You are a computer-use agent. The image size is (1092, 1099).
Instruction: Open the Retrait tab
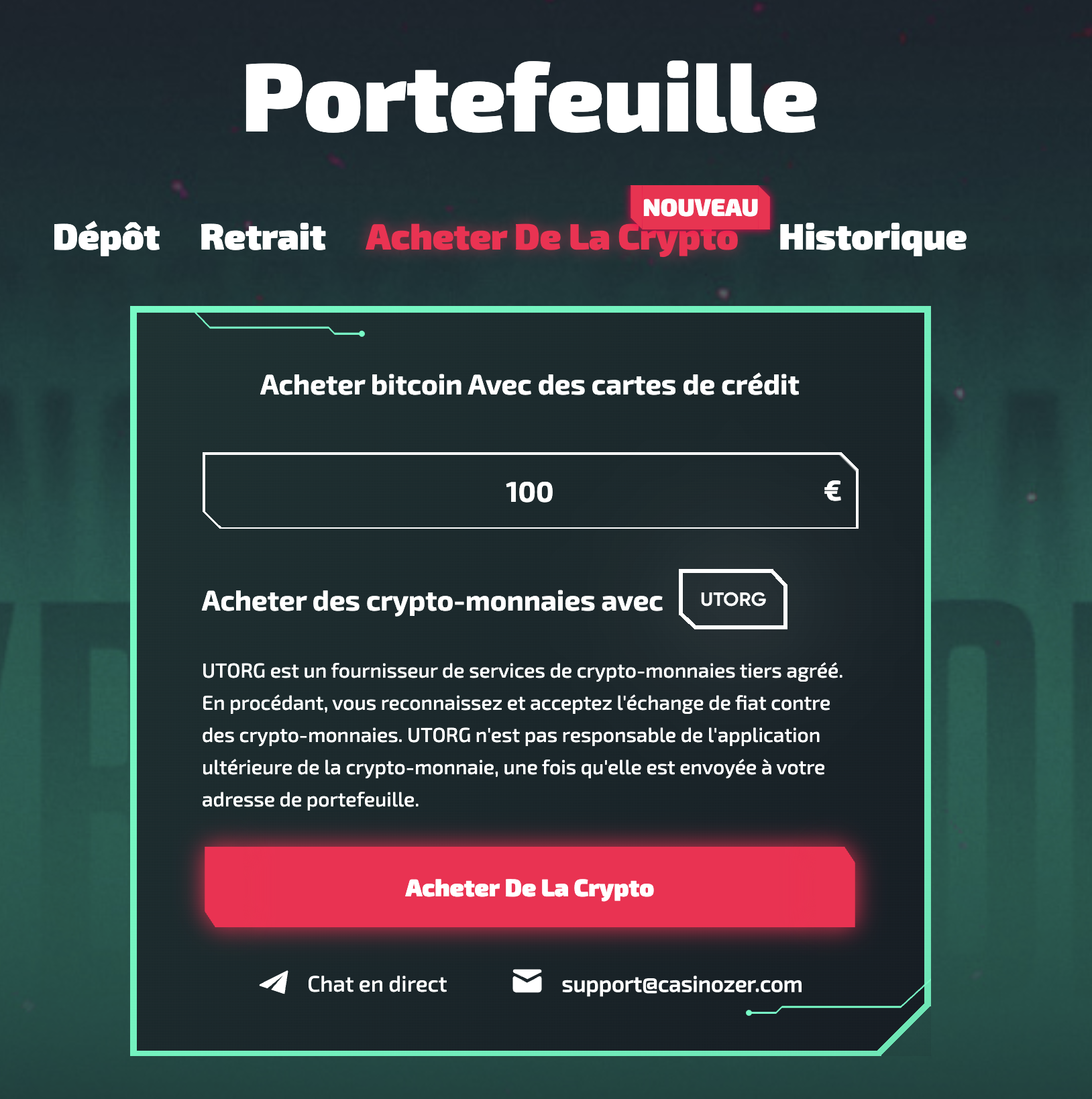[x=262, y=238]
